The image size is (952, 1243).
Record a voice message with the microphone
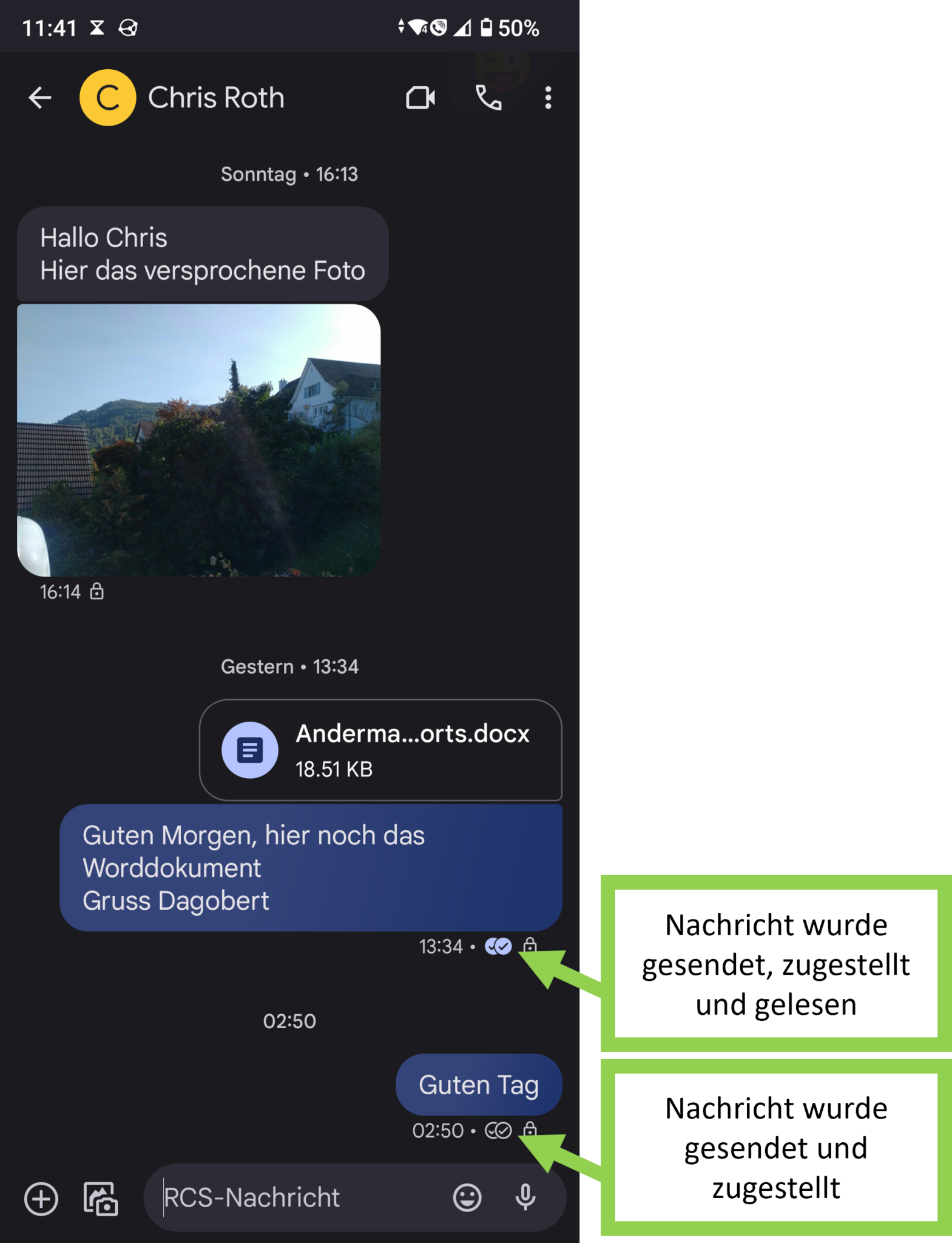(525, 1197)
